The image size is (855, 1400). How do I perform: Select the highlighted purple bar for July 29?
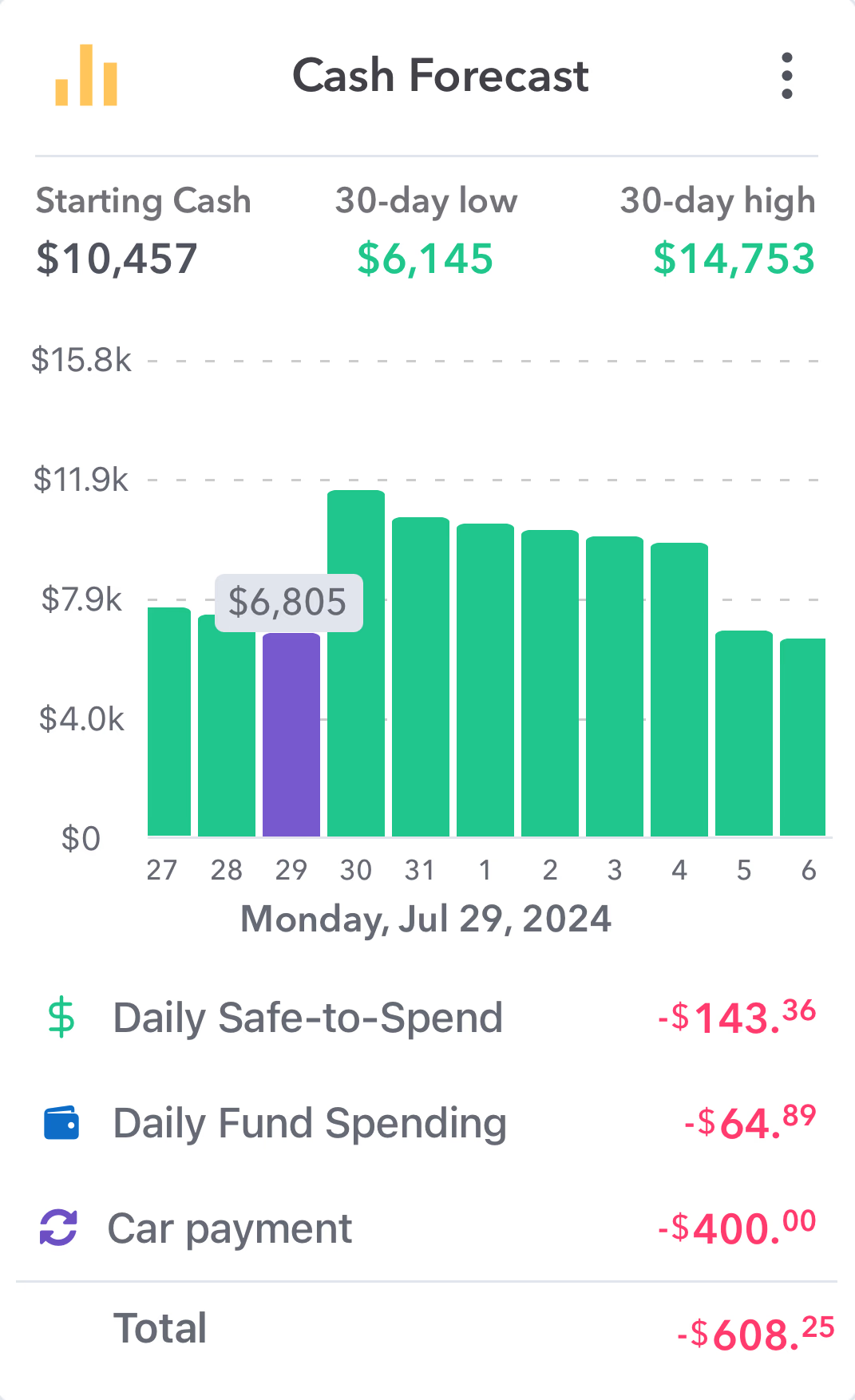[x=291, y=734]
